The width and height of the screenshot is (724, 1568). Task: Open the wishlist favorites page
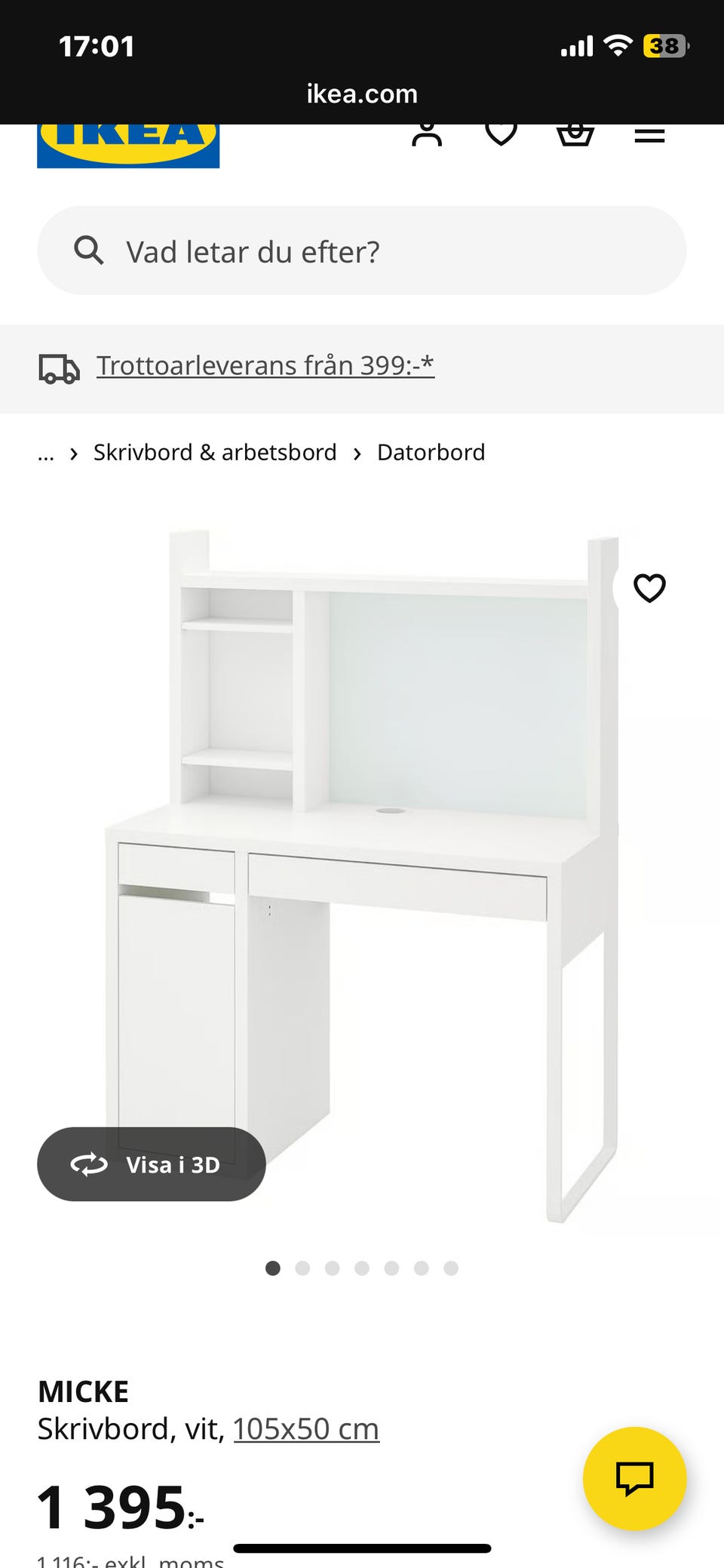click(501, 133)
